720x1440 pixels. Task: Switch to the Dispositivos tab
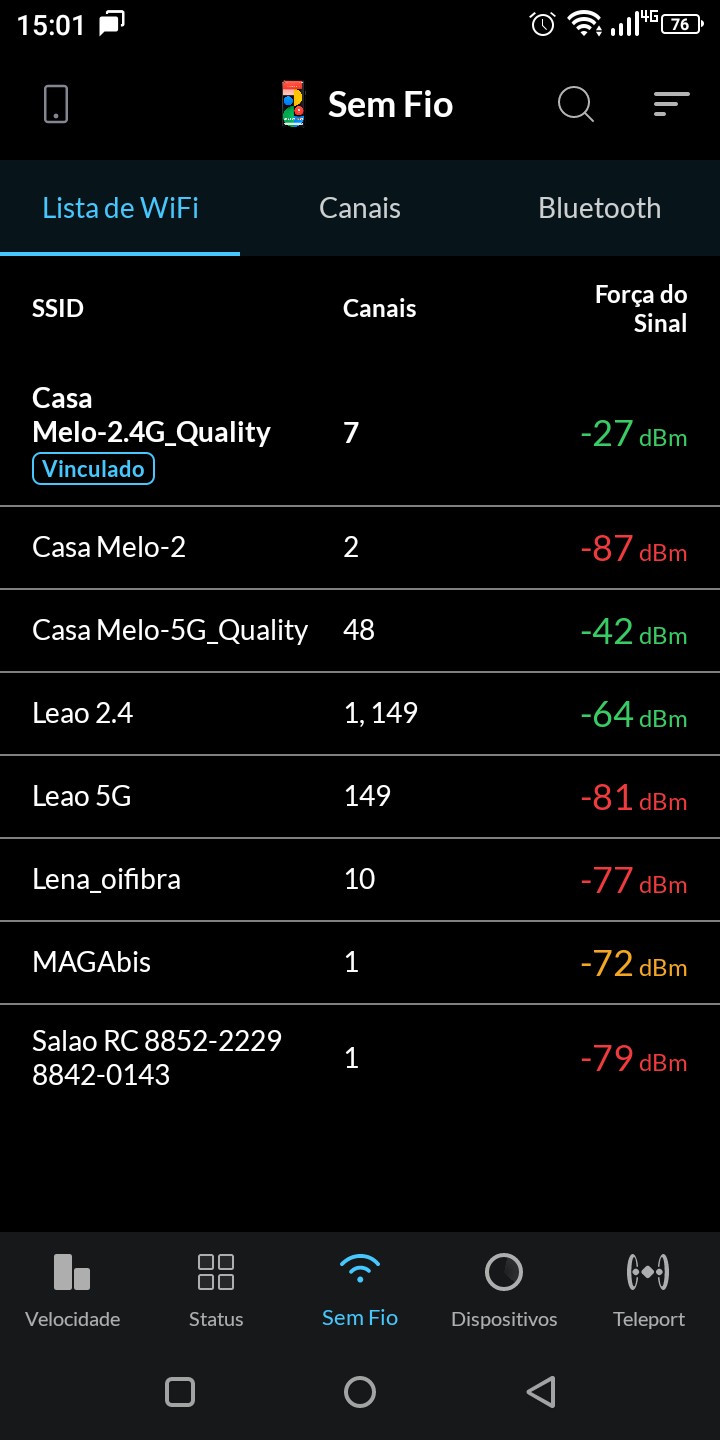[x=504, y=1290]
